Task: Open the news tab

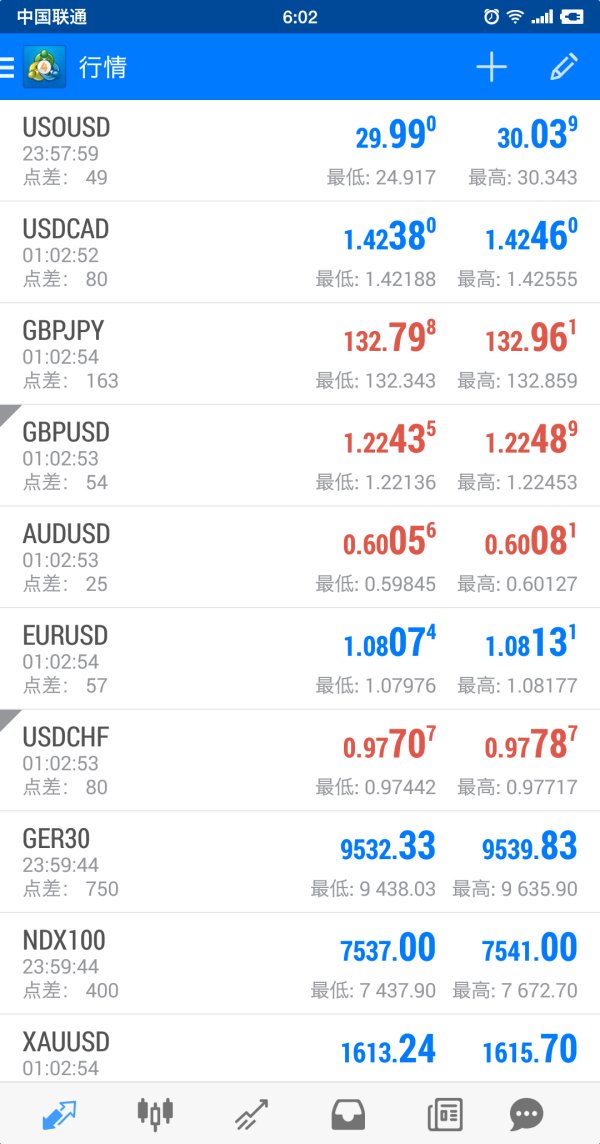Action: point(445,1114)
